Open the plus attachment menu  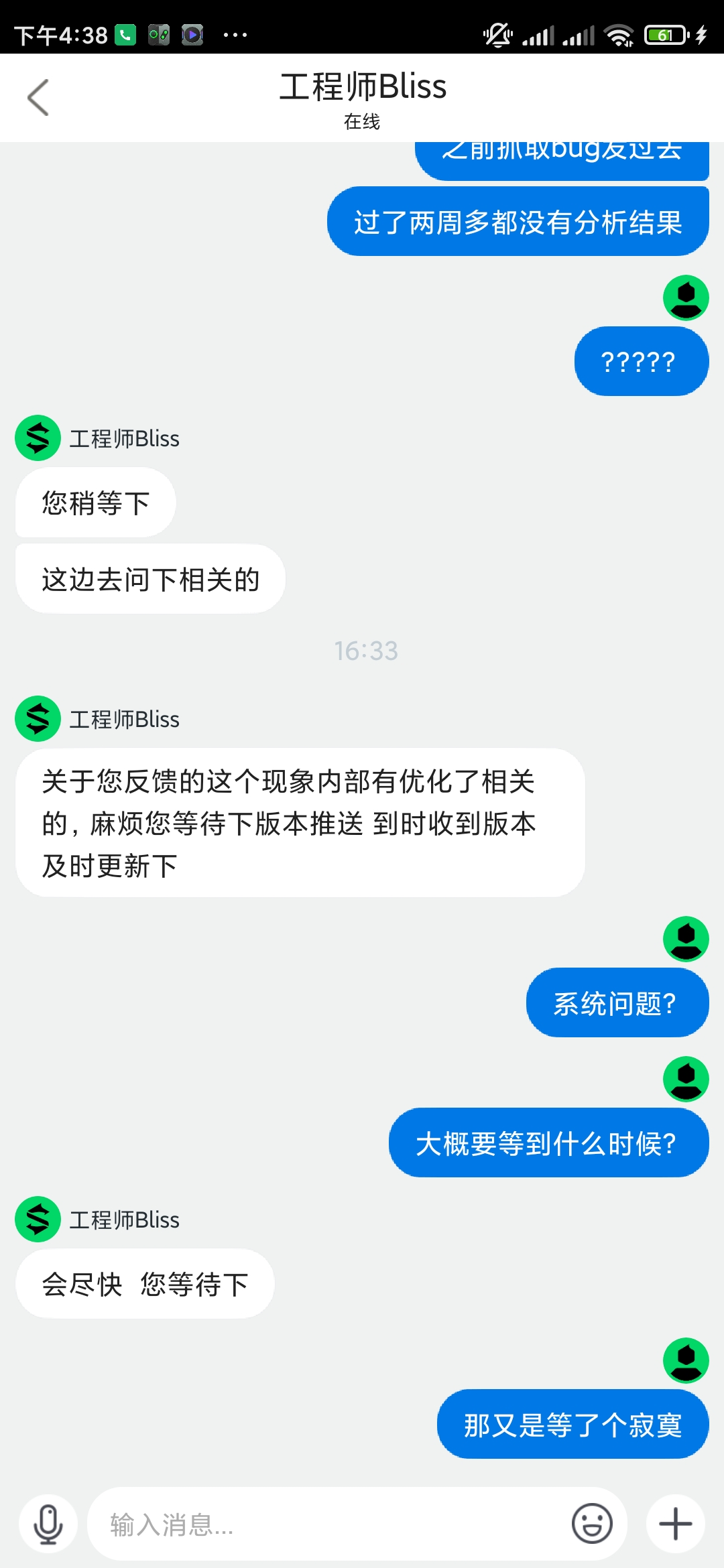676,1524
